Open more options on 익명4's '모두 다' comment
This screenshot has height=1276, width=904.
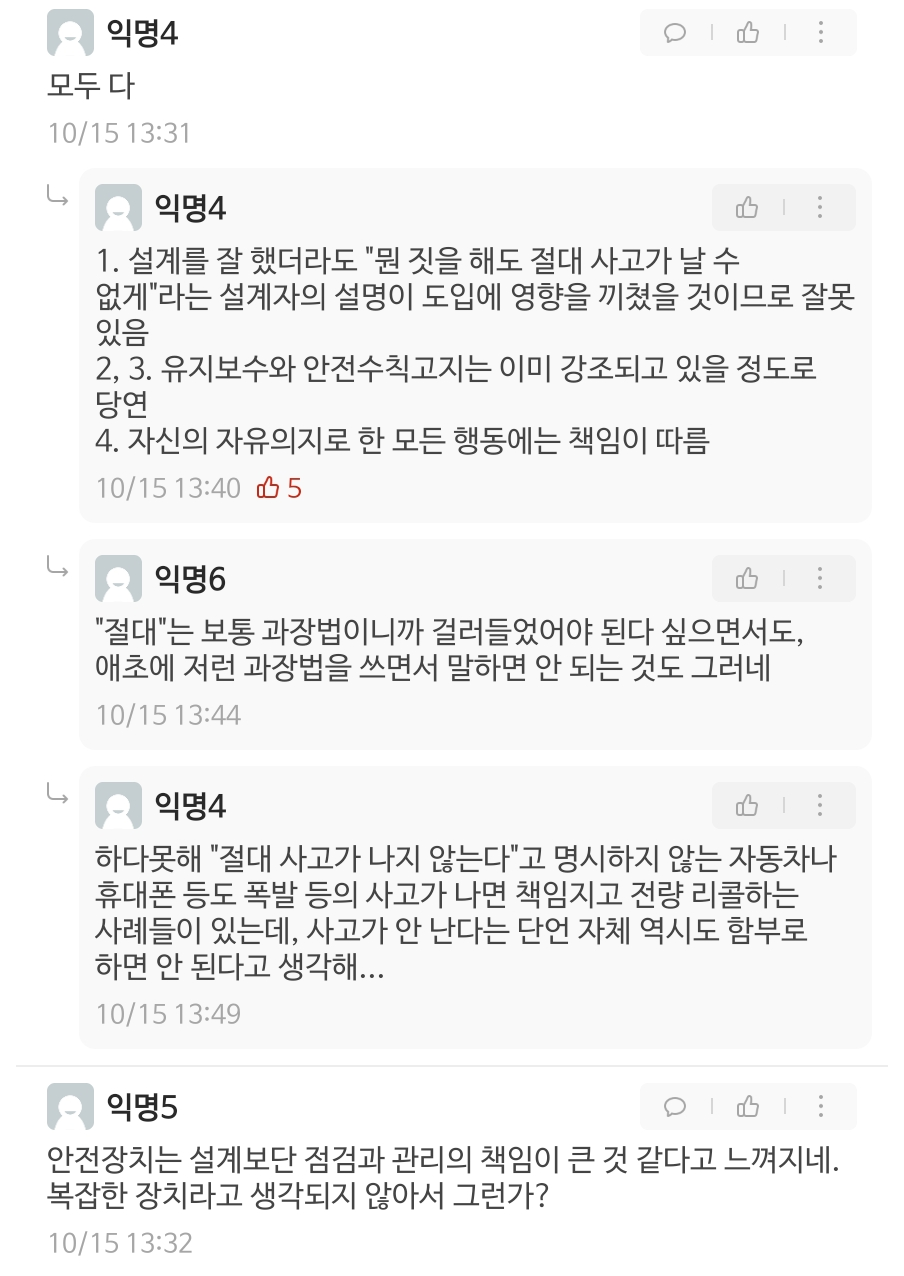[820, 33]
